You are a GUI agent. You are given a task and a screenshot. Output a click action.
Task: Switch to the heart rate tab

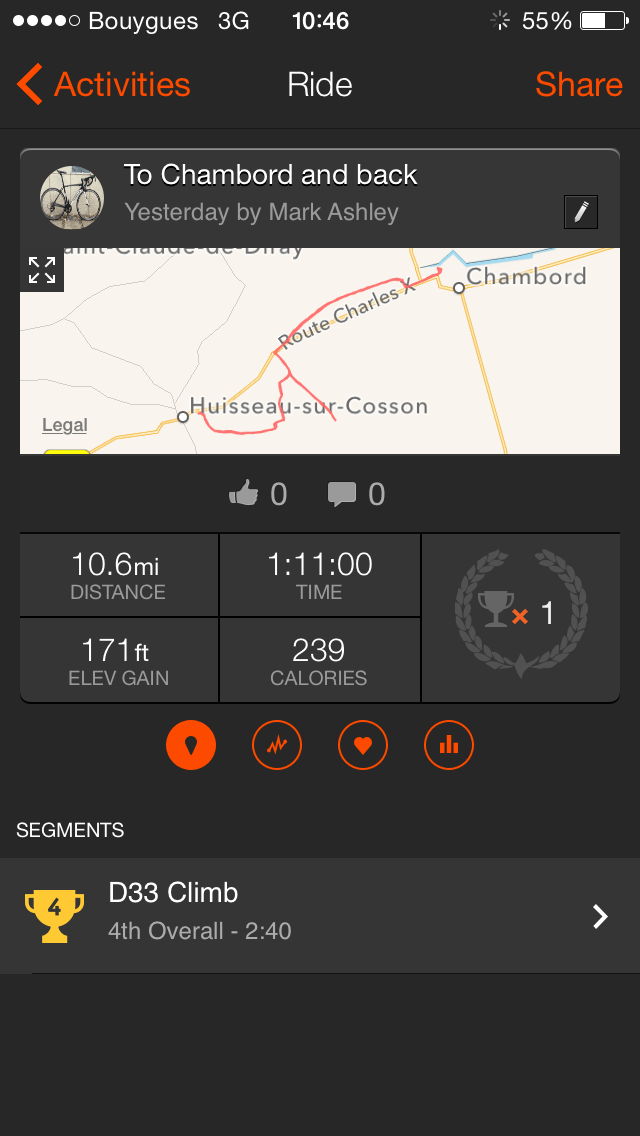(363, 745)
